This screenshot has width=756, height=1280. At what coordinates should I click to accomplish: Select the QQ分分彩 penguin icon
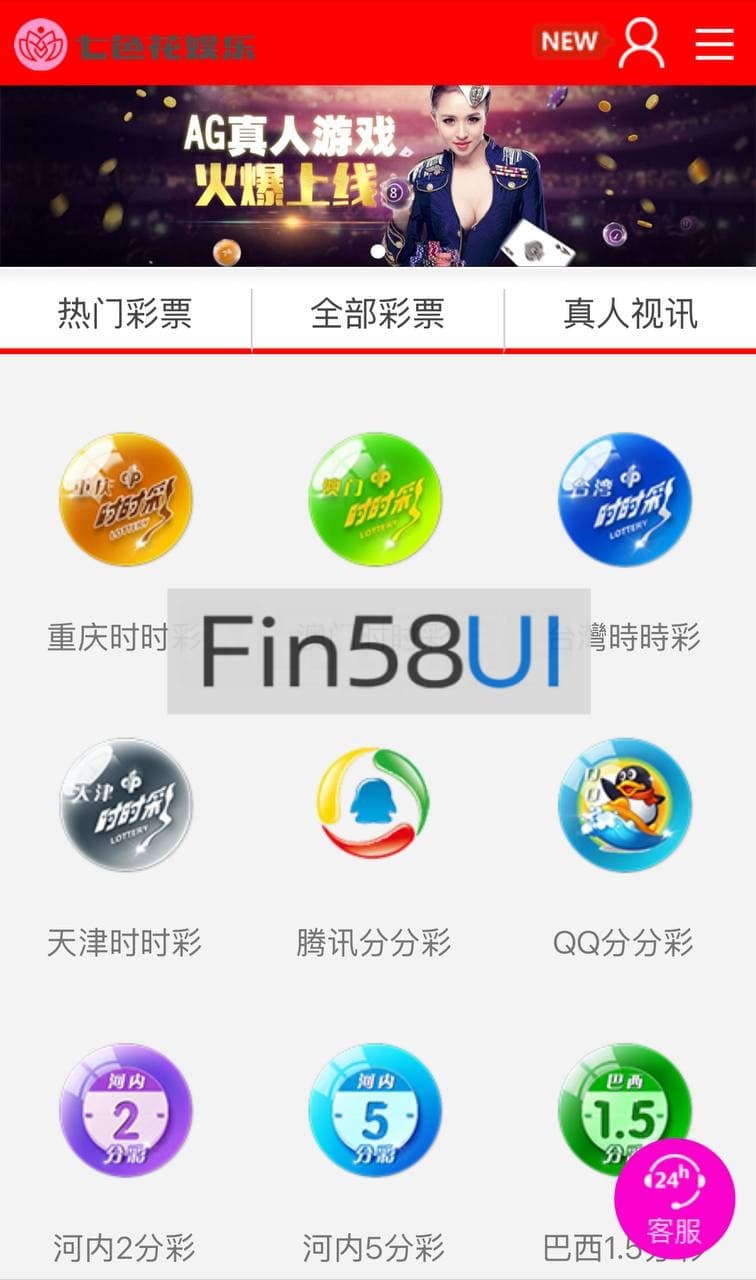point(624,805)
